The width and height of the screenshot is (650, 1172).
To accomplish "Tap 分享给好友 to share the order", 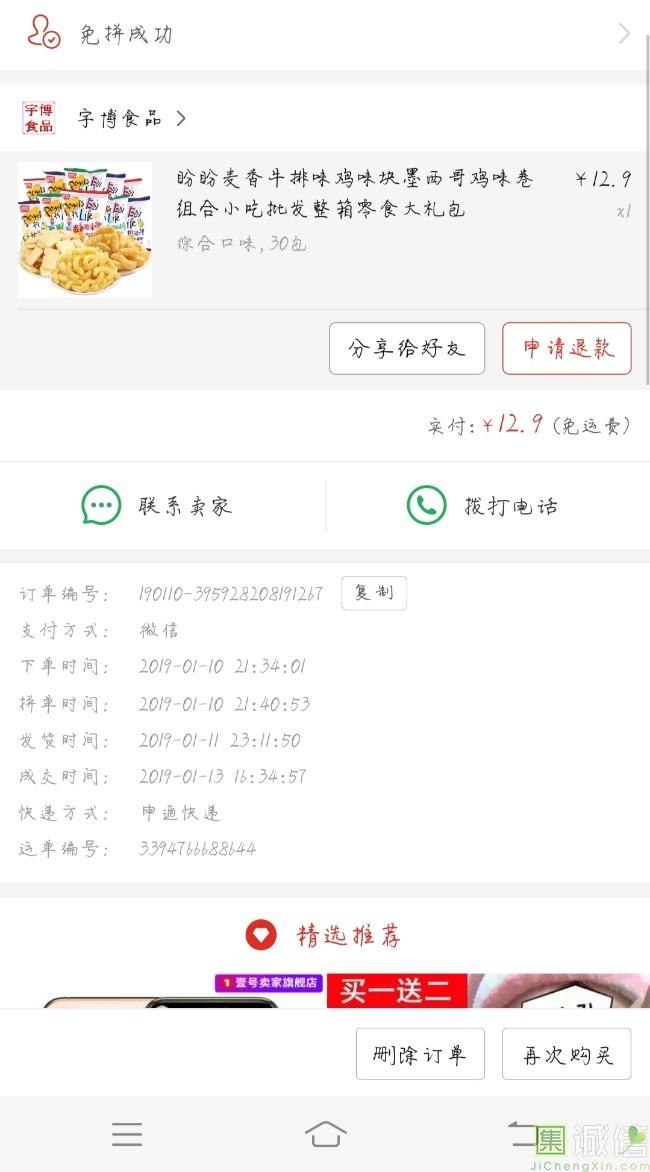I will tap(406, 348).
